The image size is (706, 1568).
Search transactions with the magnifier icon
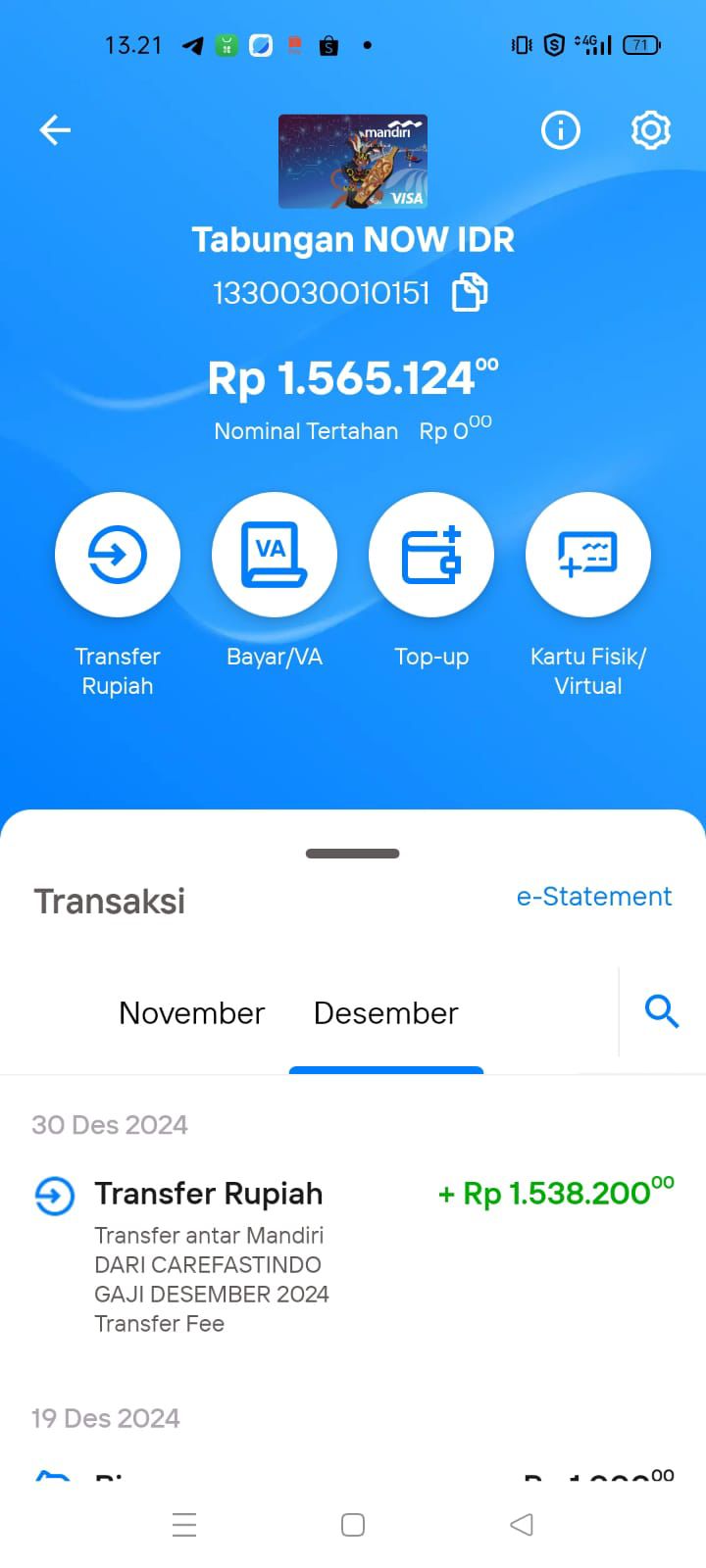pyautogui.click(x=662, y=1011)
